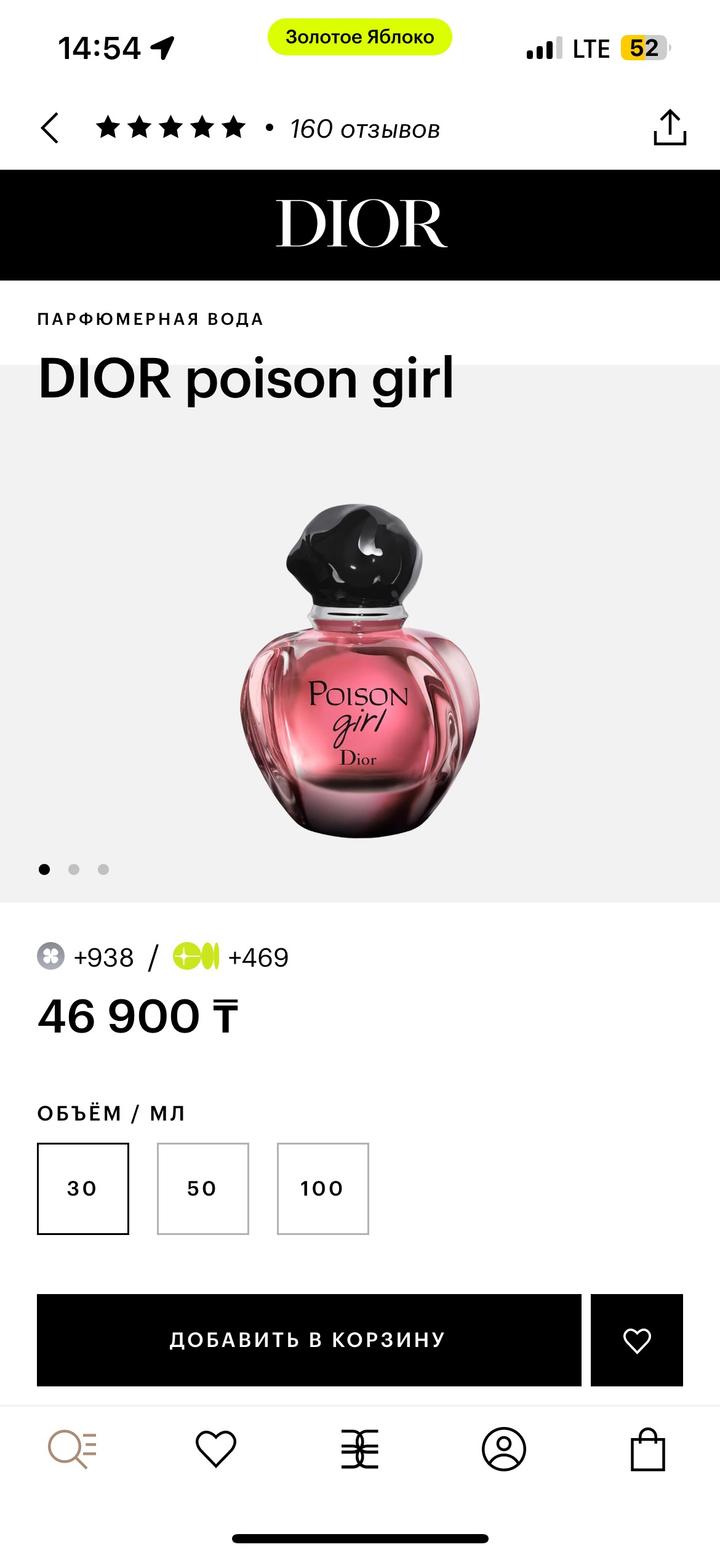The image size is (720, 1558).
Task: Open the catalog search tab
Action: [72, 1449]
